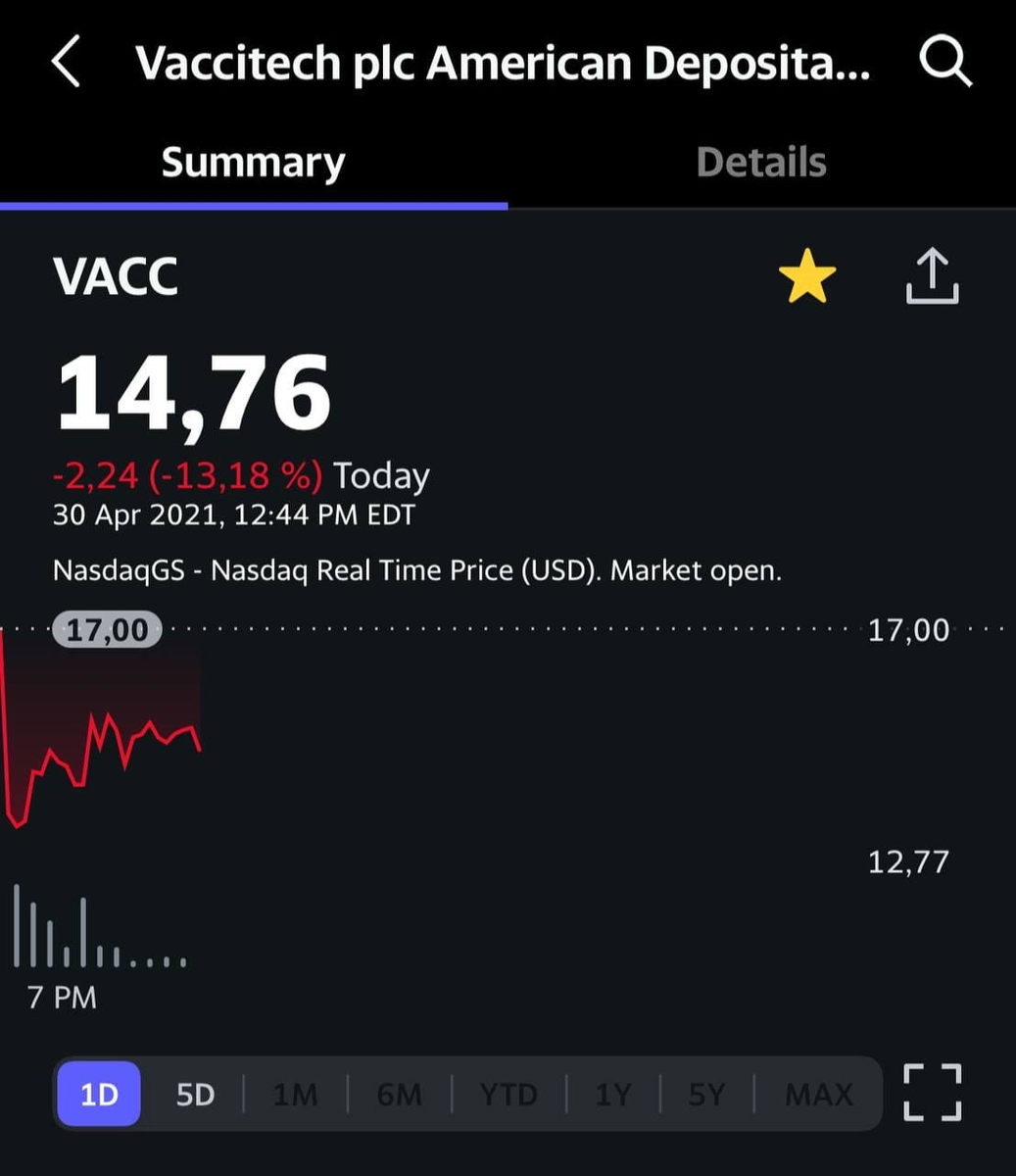Share the VACC quote
This screenshot has height=1176, width=1016.
point(931,276)
